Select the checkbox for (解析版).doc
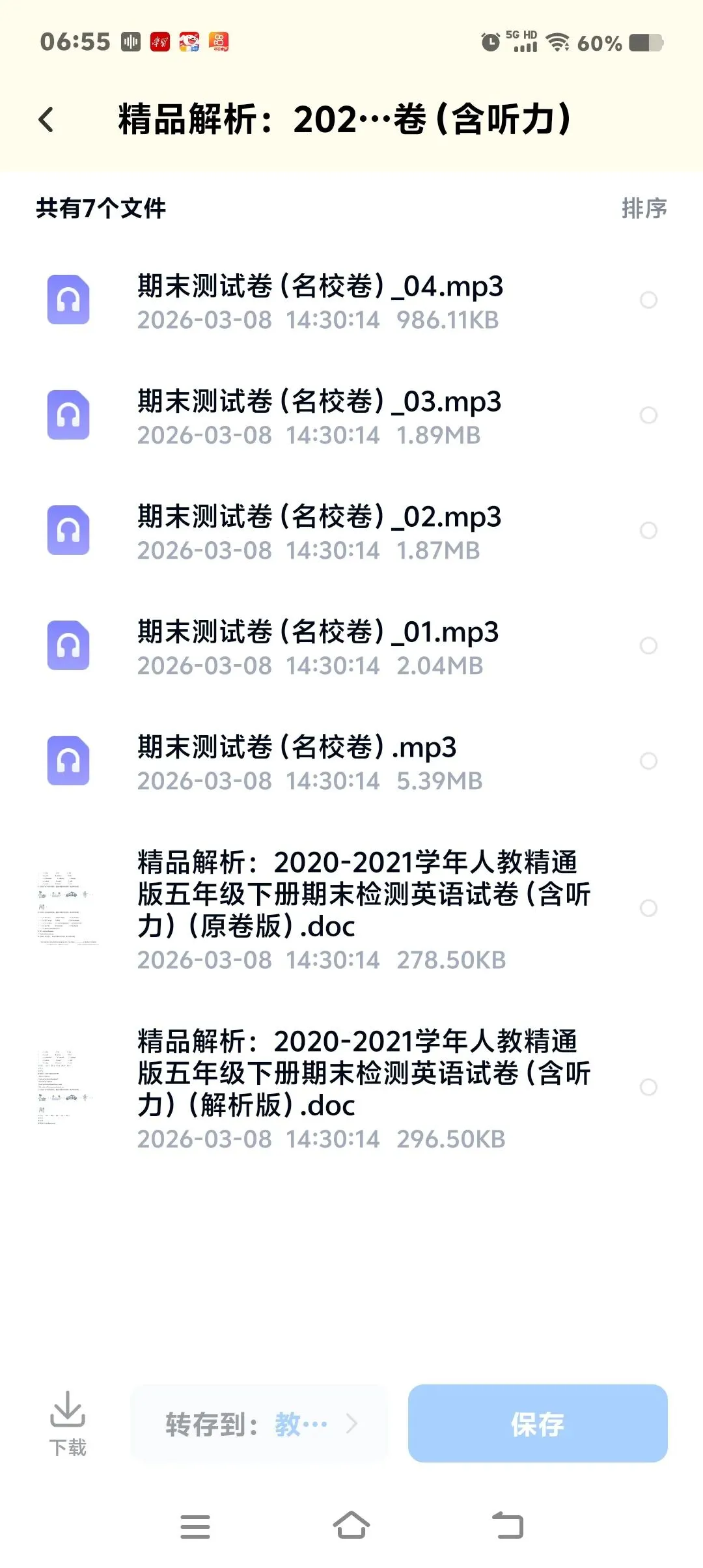Screen dimensions: 703x1568 tap(648, 1087)
